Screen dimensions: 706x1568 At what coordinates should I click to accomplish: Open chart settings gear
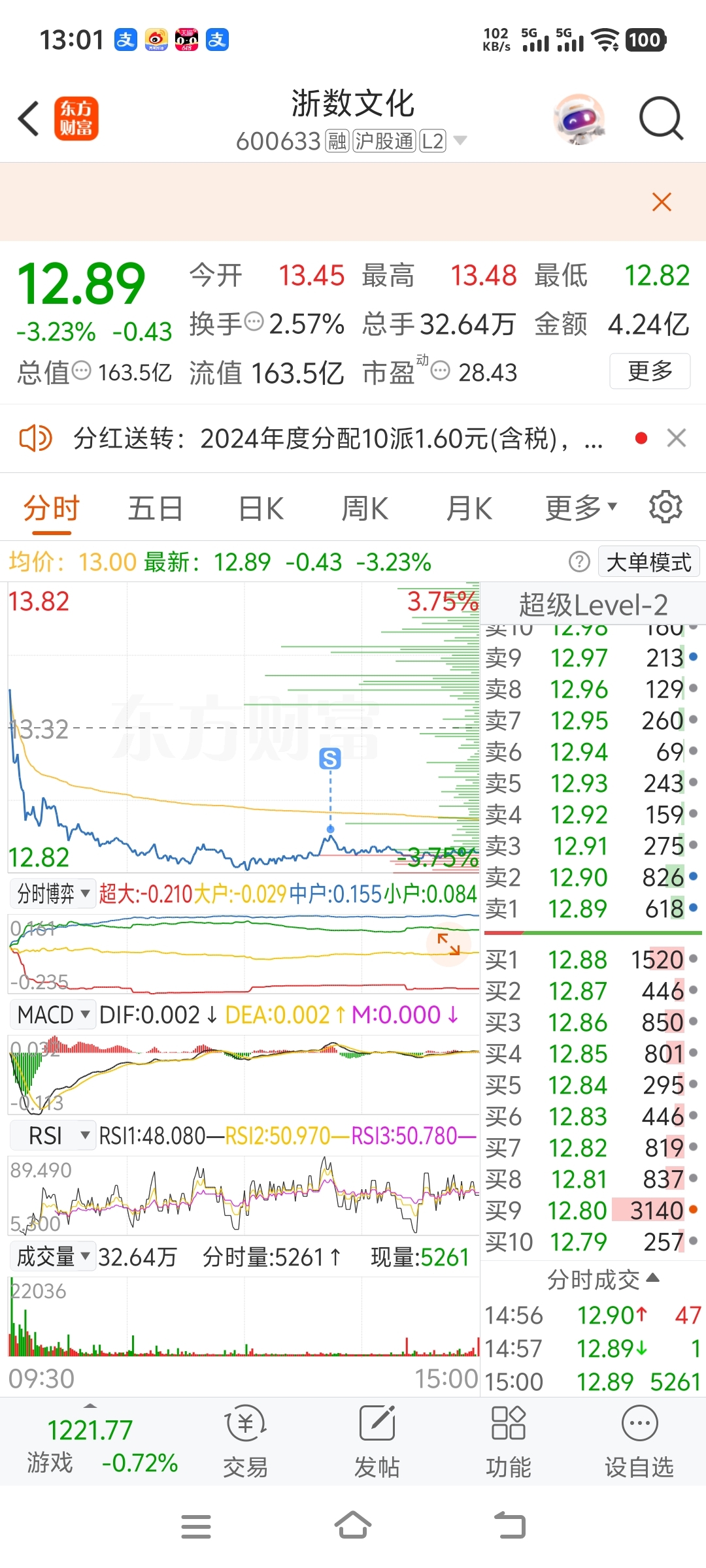(665, 507)
